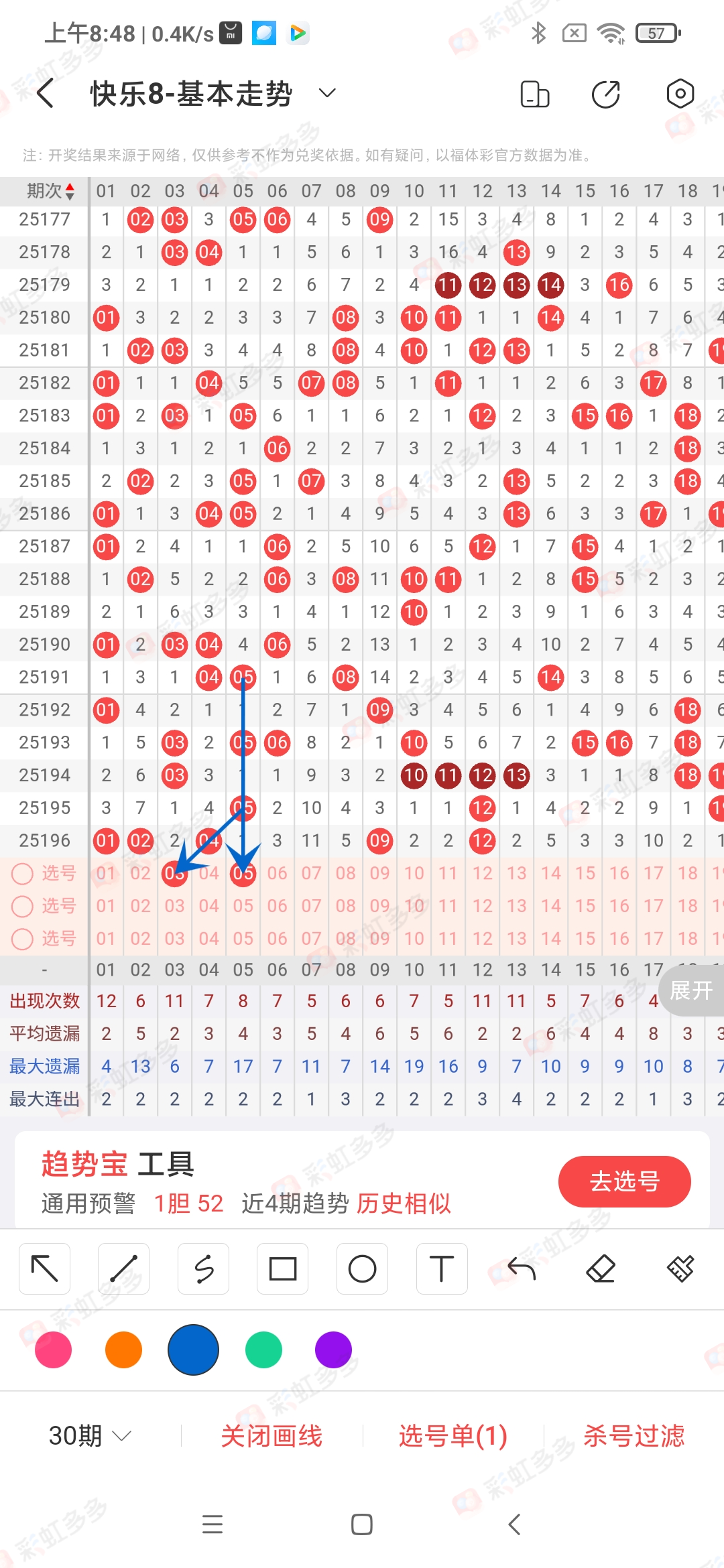Pick the orange drawing color

tap(123, 1350)
